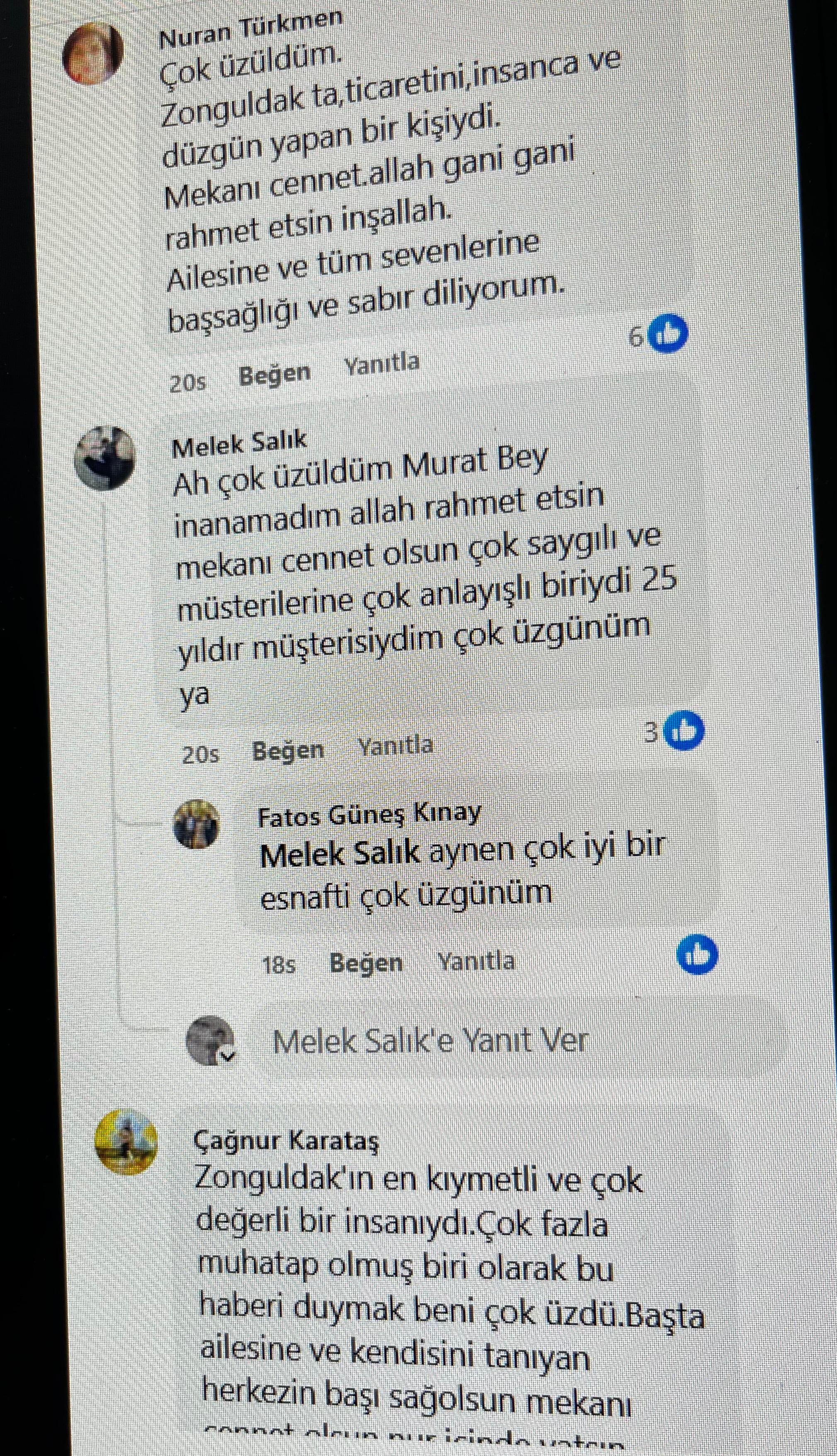
Task: Open the Melek Salık mention in Fatos's reply
Action: coord(340,855)
